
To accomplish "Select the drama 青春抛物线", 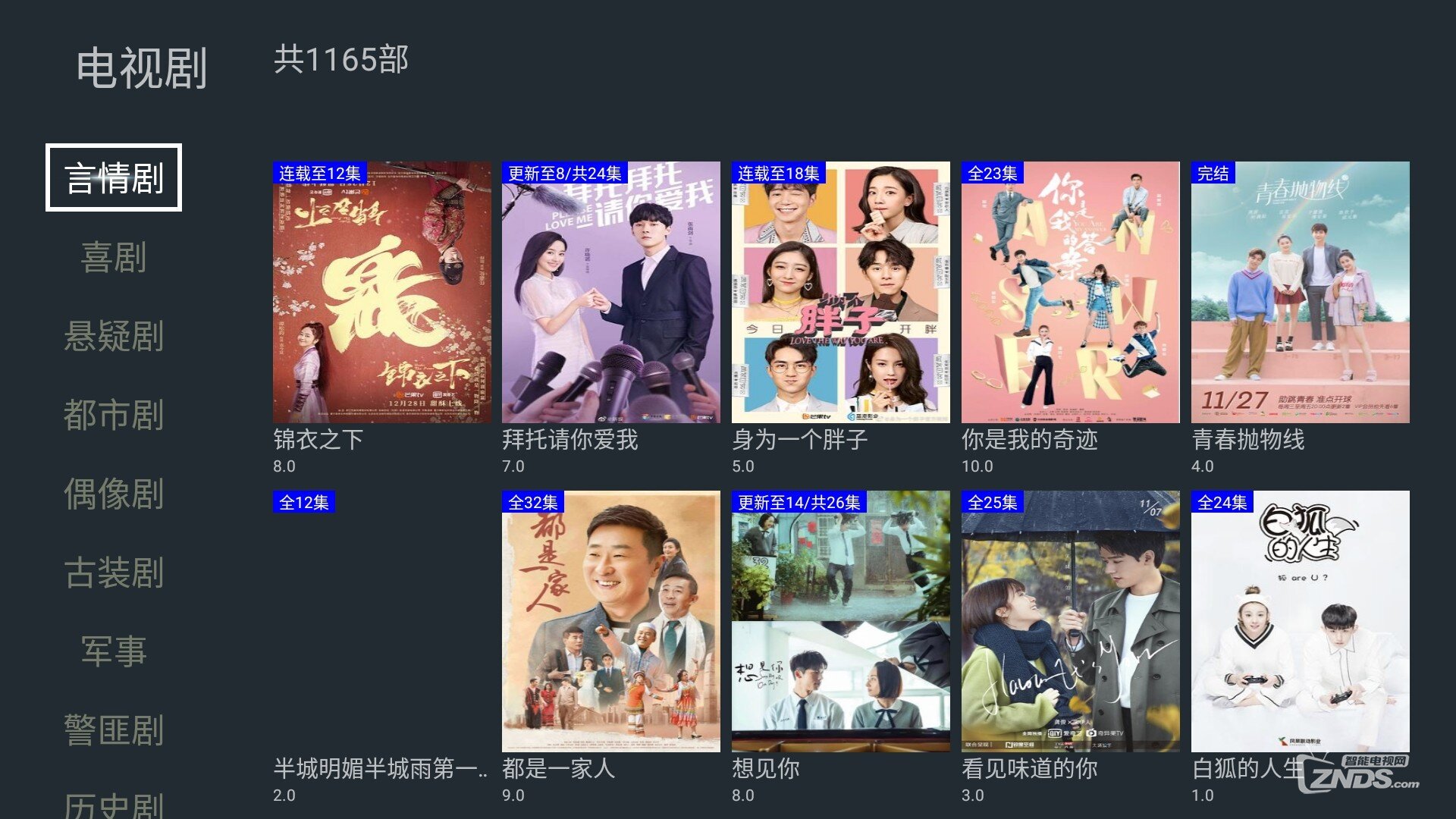I will (x=1300, y=292).
